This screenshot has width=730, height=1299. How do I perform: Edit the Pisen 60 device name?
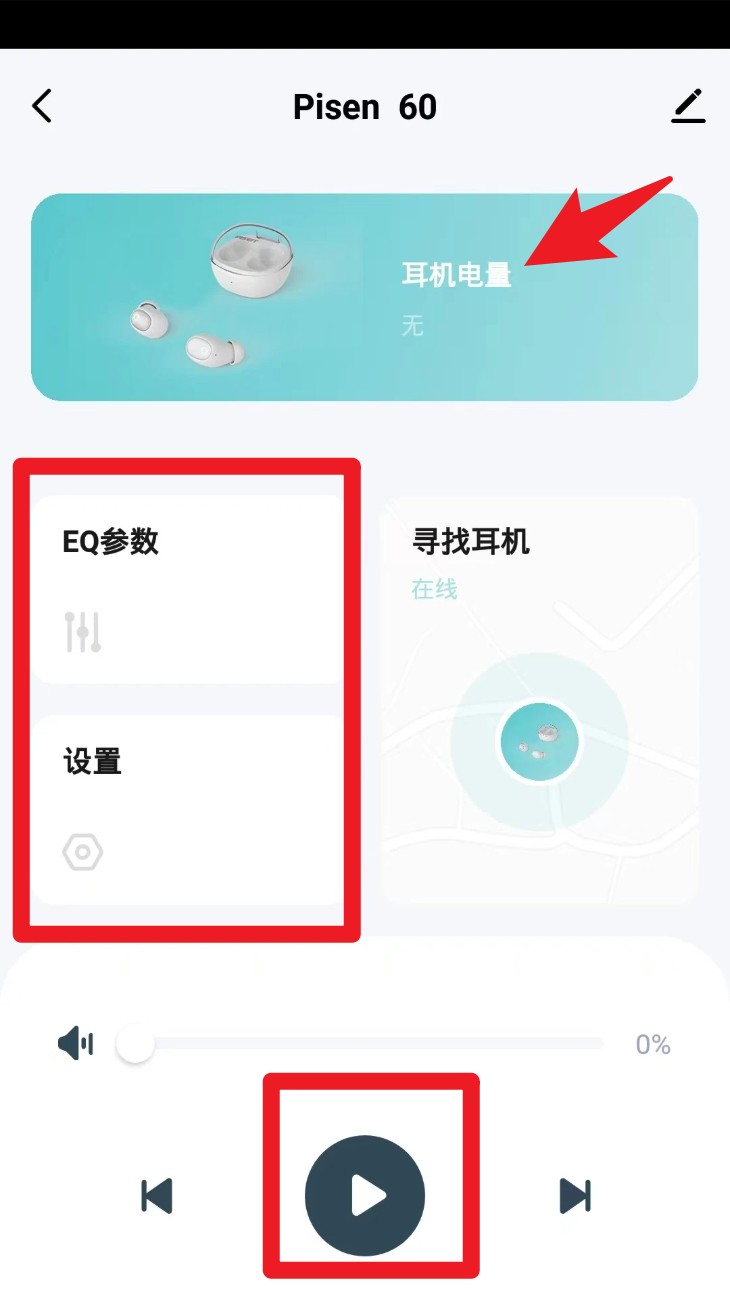(688, 106)
